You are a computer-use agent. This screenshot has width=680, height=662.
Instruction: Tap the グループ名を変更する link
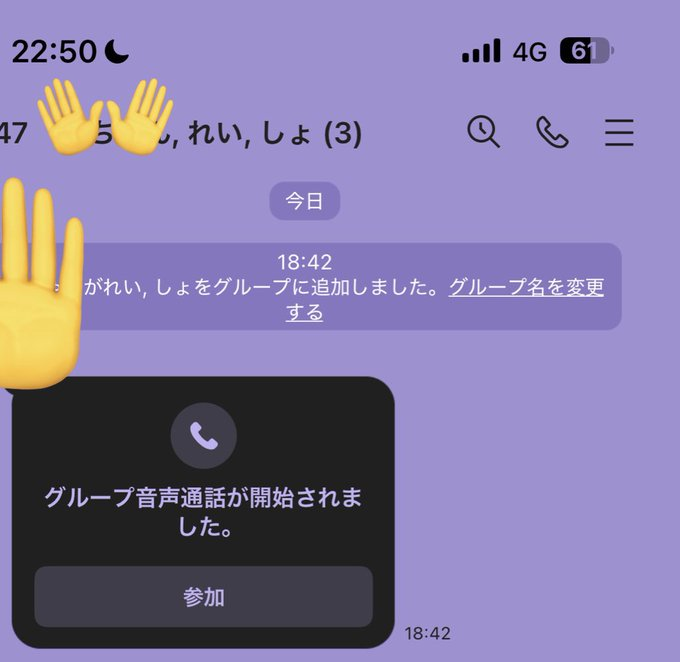coord(525,288)
